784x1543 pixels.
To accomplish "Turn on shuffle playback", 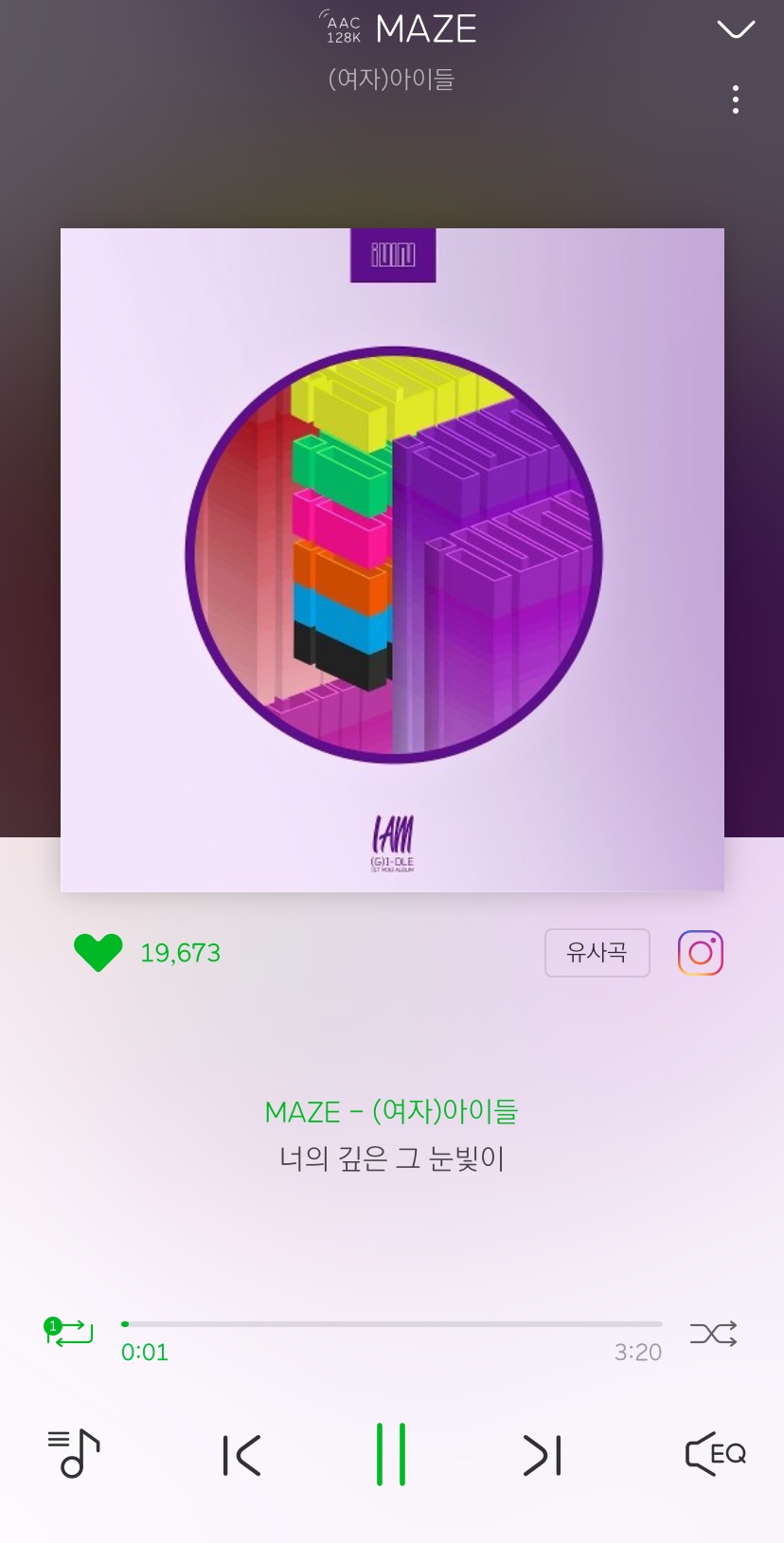I will (x=713, y=1334).
